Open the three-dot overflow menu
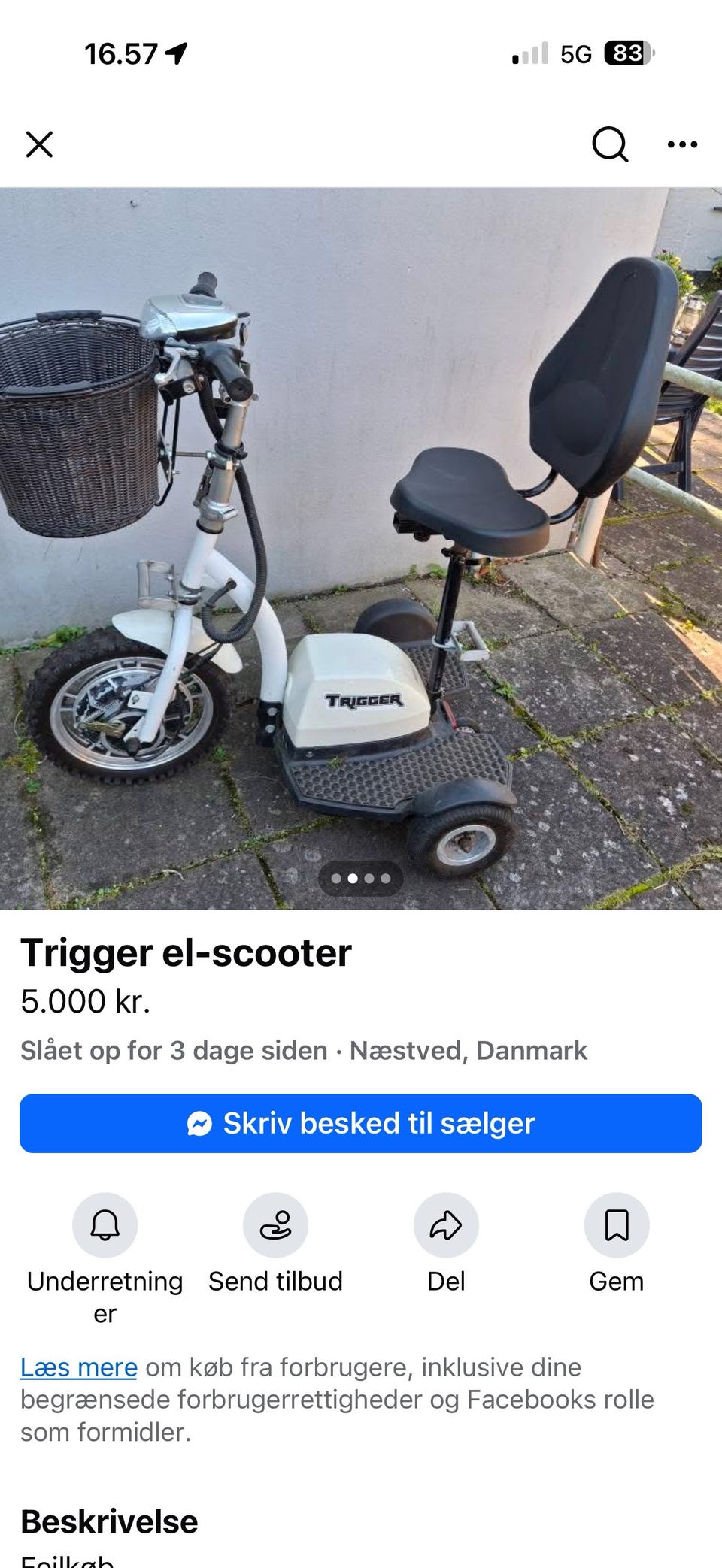Screen dimensions: 722x1568 click(682, 144)
